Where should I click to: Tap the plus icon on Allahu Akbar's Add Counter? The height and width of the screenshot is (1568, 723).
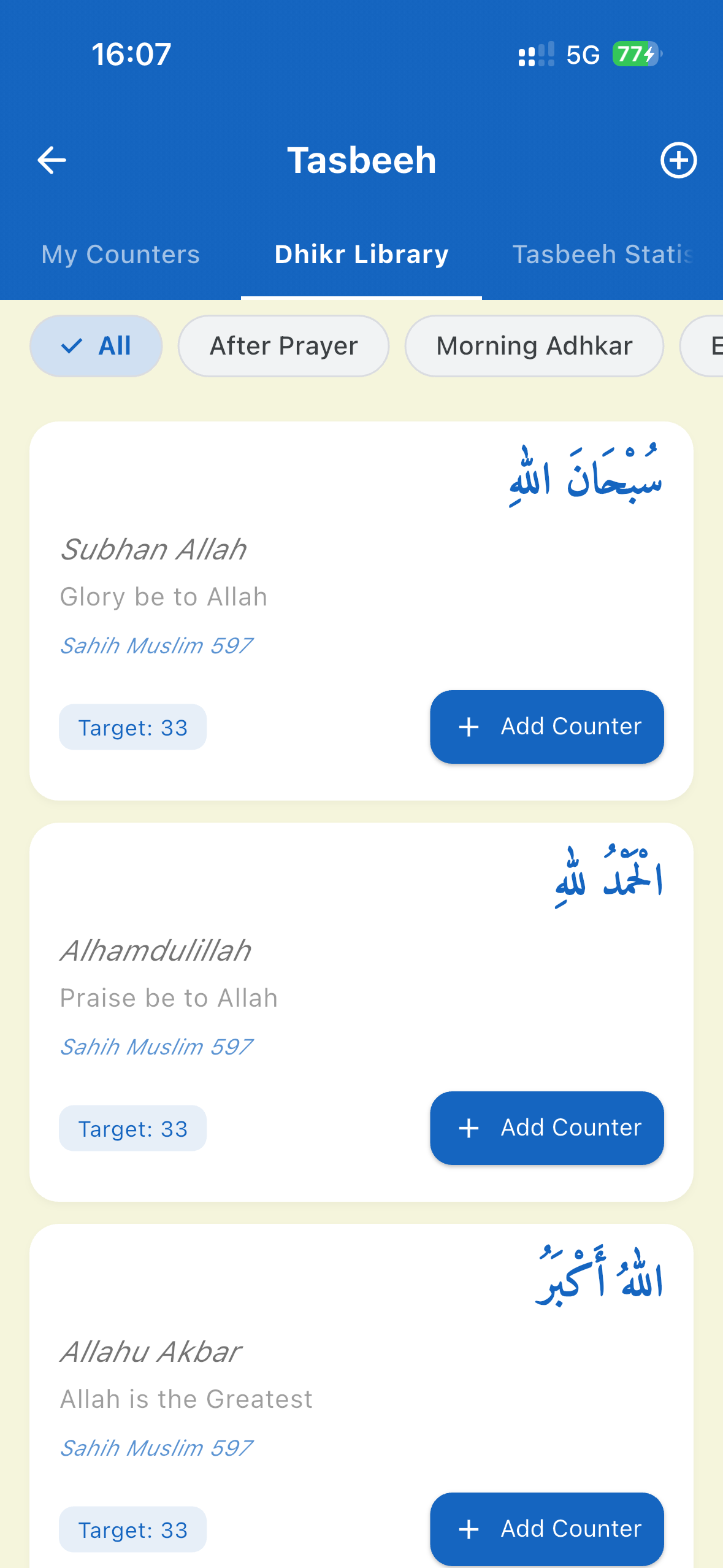(469, 1529)
